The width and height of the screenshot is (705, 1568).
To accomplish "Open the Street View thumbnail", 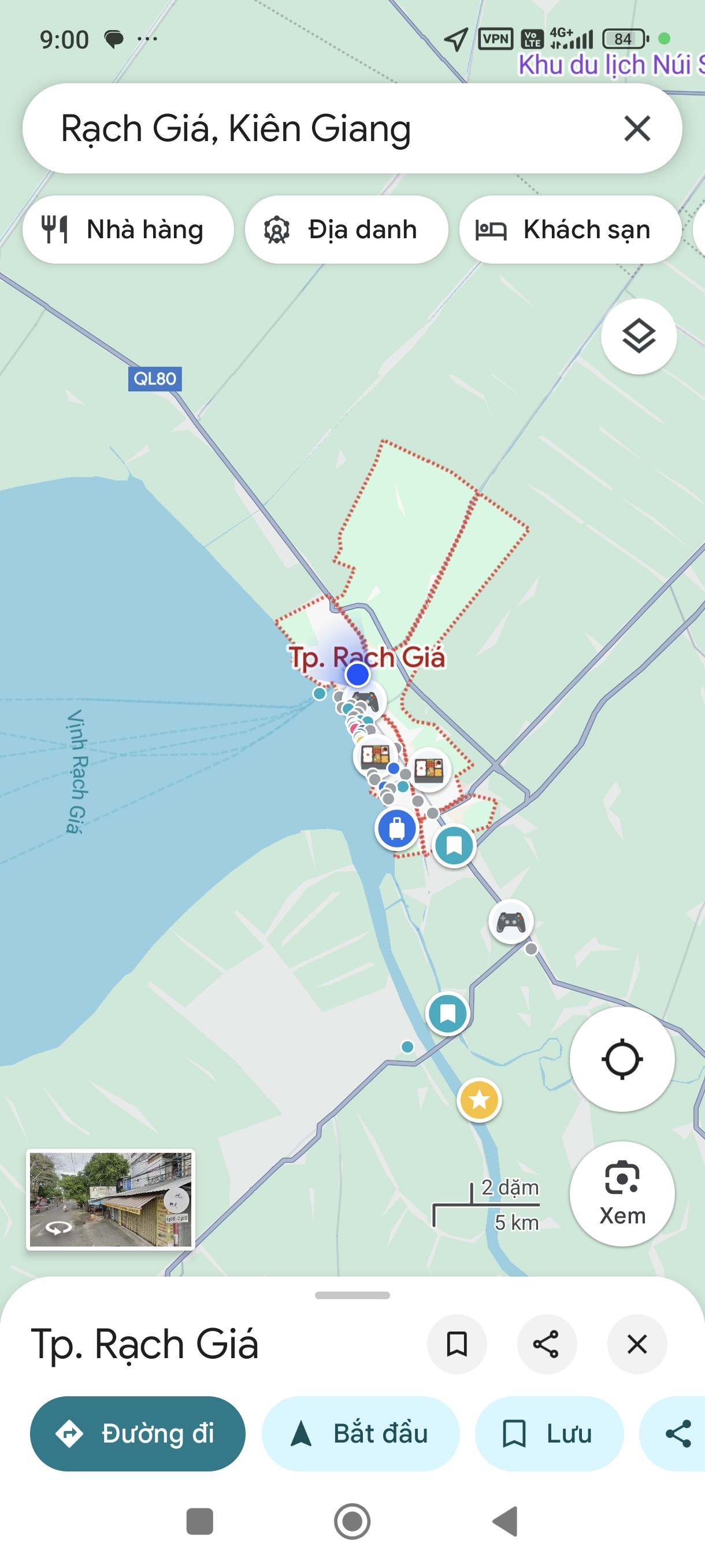I will [111, 1199].
